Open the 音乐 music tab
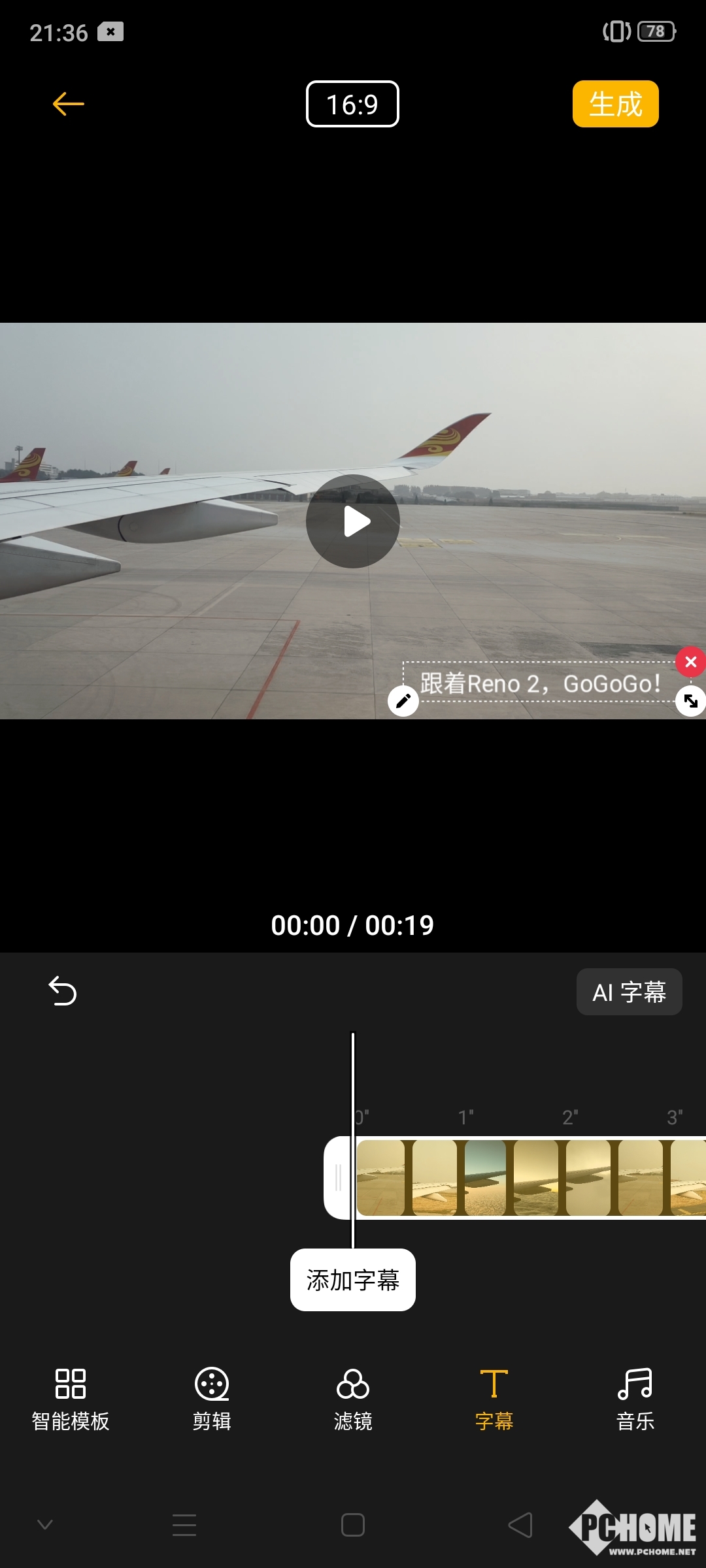The height and width of the screenshot is (1568, 706). (x=635, y=1399)
